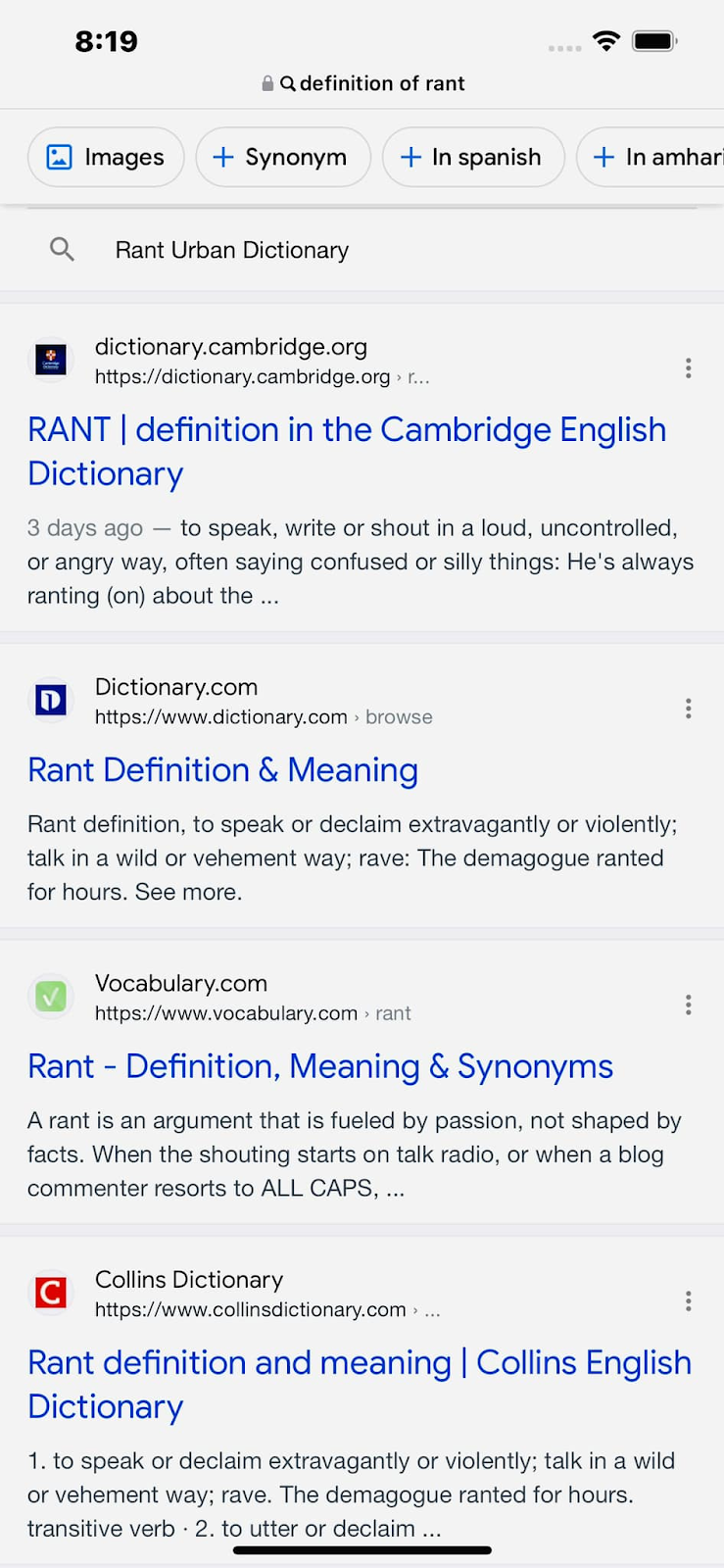Open Rant Definition & Meaning on Dictionary.com
The width and height of the screenshot is (724, 1568).
(x=222, y=770)
